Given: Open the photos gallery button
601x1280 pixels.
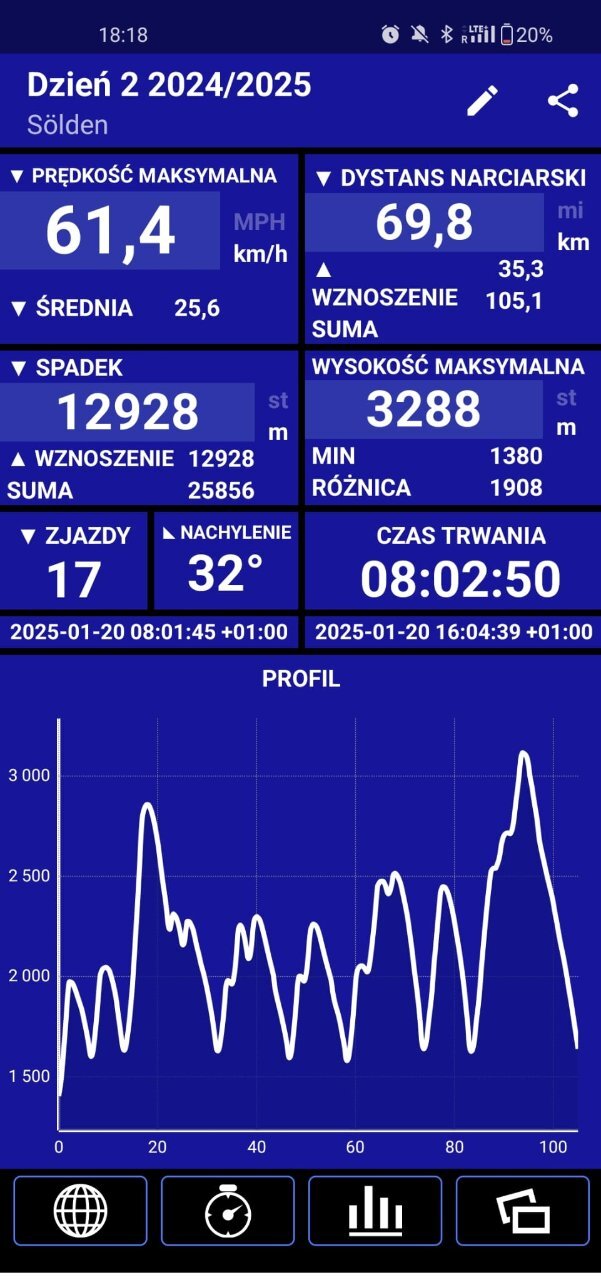Looking at the screenshot, I should pyautogui.click(x=523, y=1211).
